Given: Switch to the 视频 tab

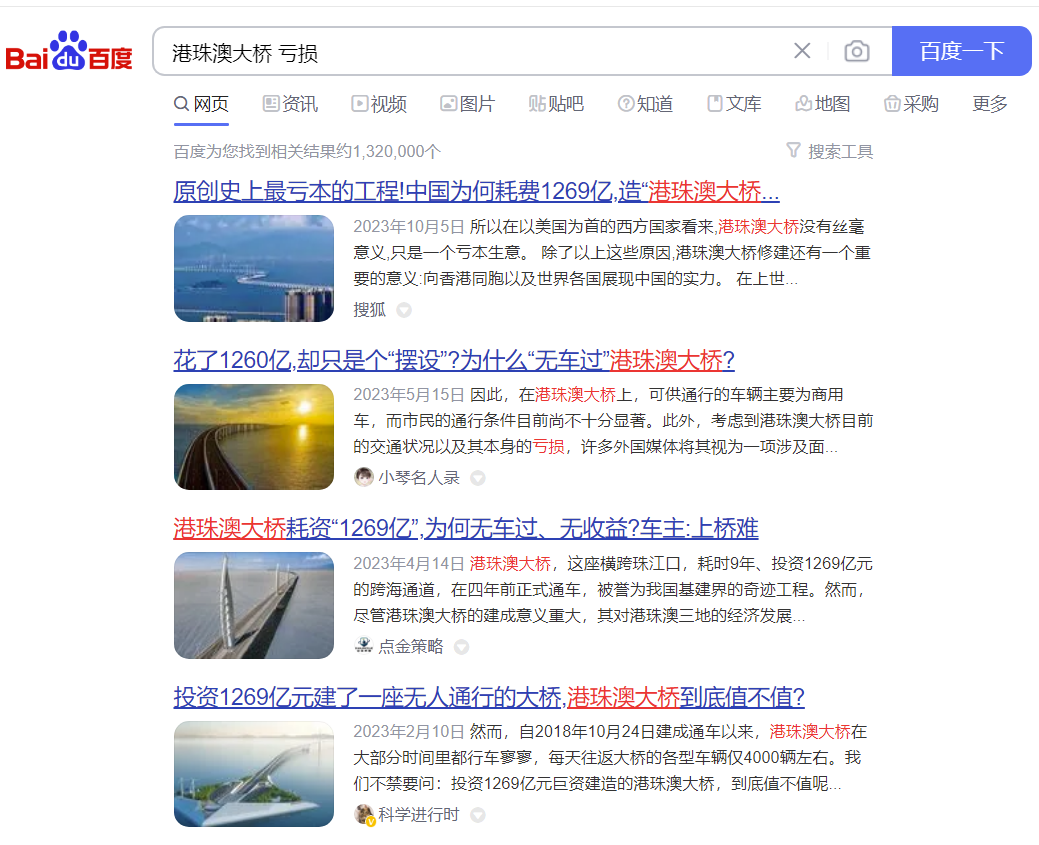Looking at the screenshot, I should point(379,104).
